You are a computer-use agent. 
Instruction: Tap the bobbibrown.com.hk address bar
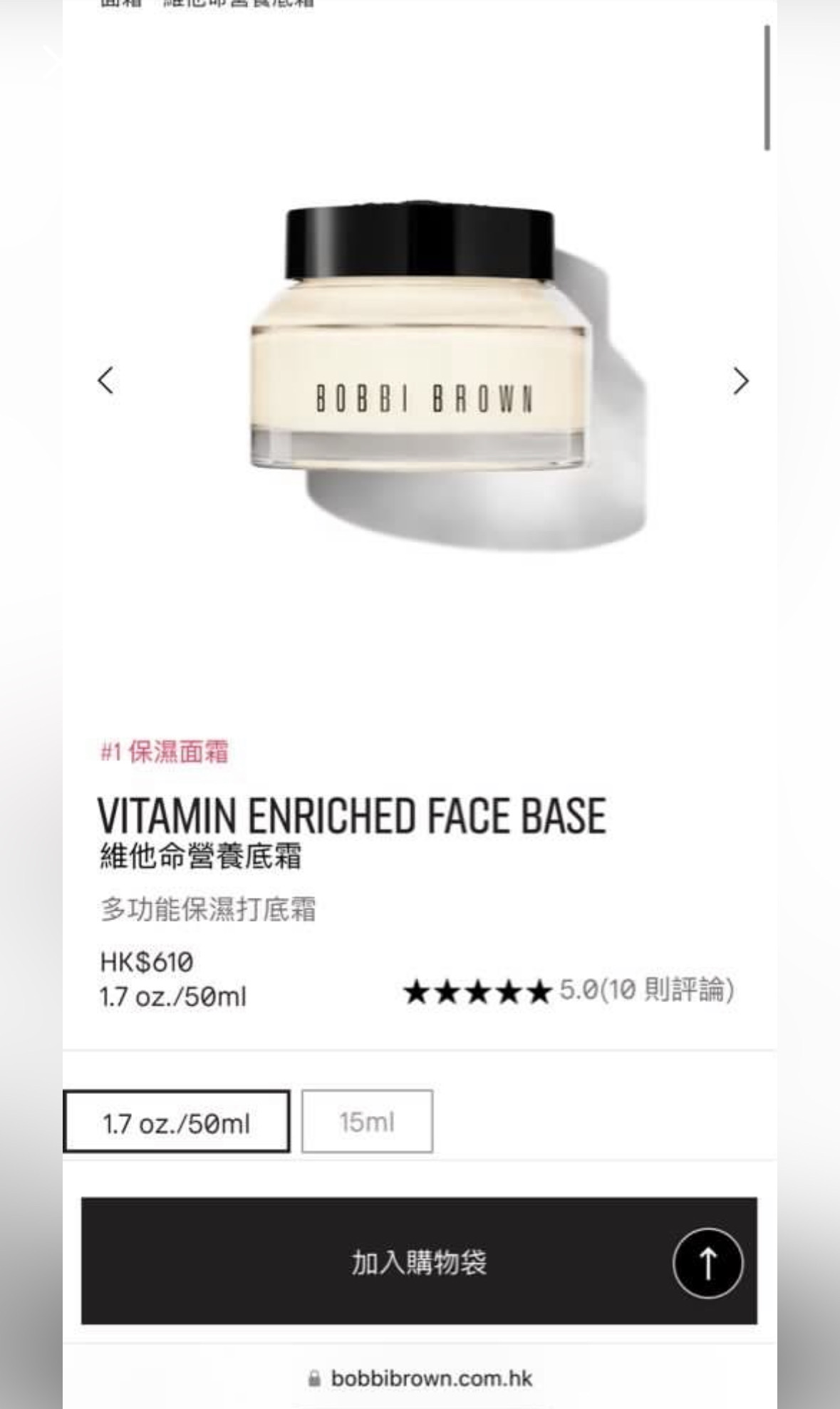(420, 1378)
